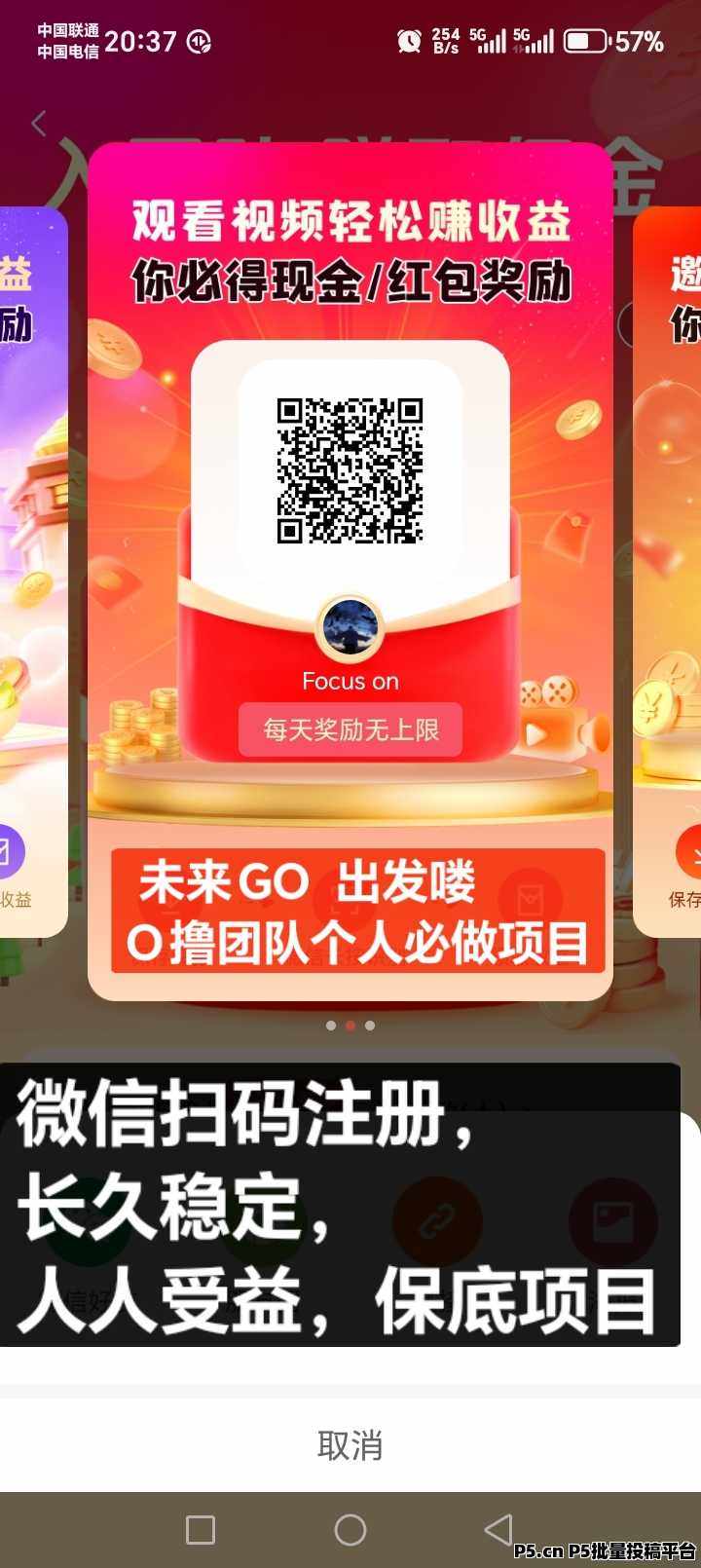Tap the first page indicator dot
The image size is (701, 1568).
coord(331,1026)
